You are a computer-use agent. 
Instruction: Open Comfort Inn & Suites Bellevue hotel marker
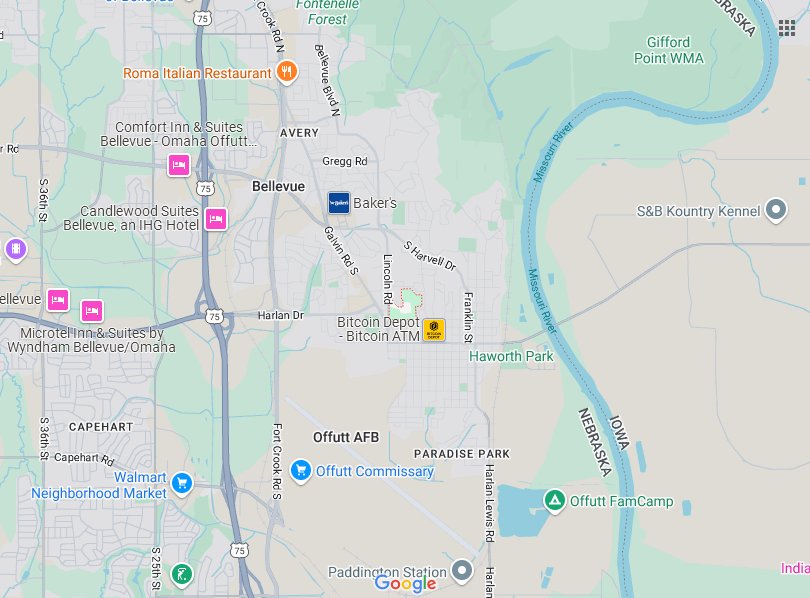tap(179, 164)
